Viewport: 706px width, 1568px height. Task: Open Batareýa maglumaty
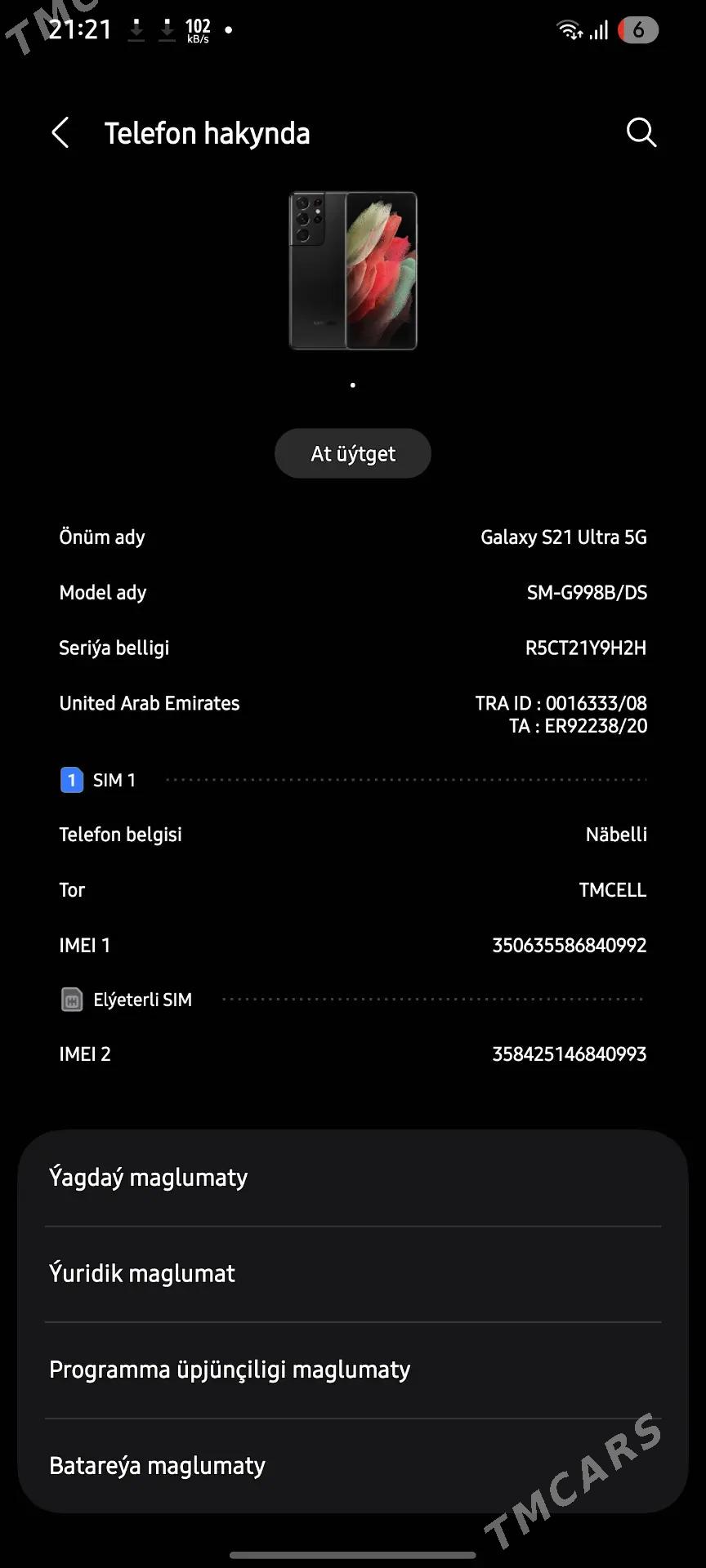click(x=353, y=1466)
